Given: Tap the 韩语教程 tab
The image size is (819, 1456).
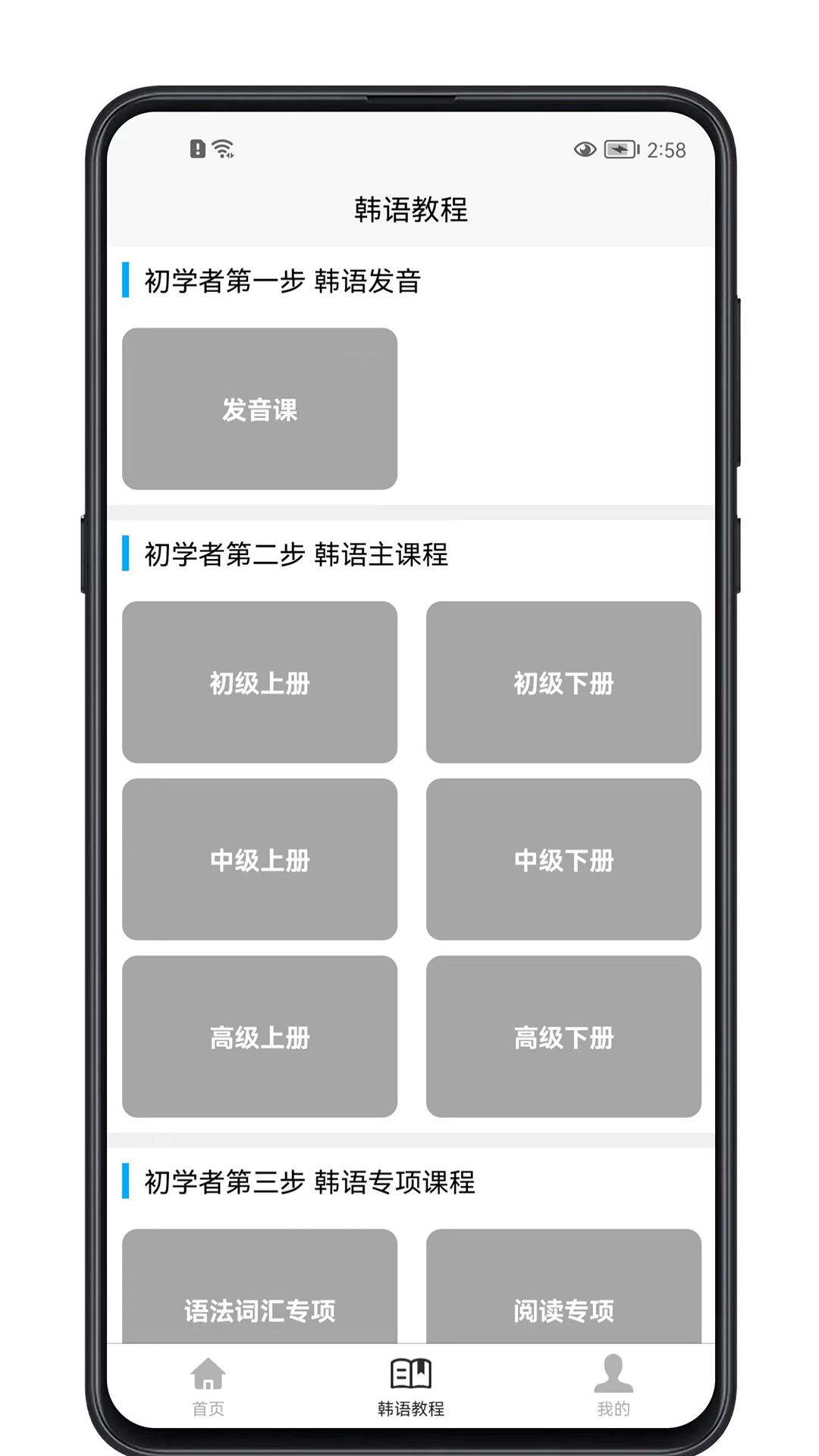Looking at the screenshot, I should coord(411,1386).
